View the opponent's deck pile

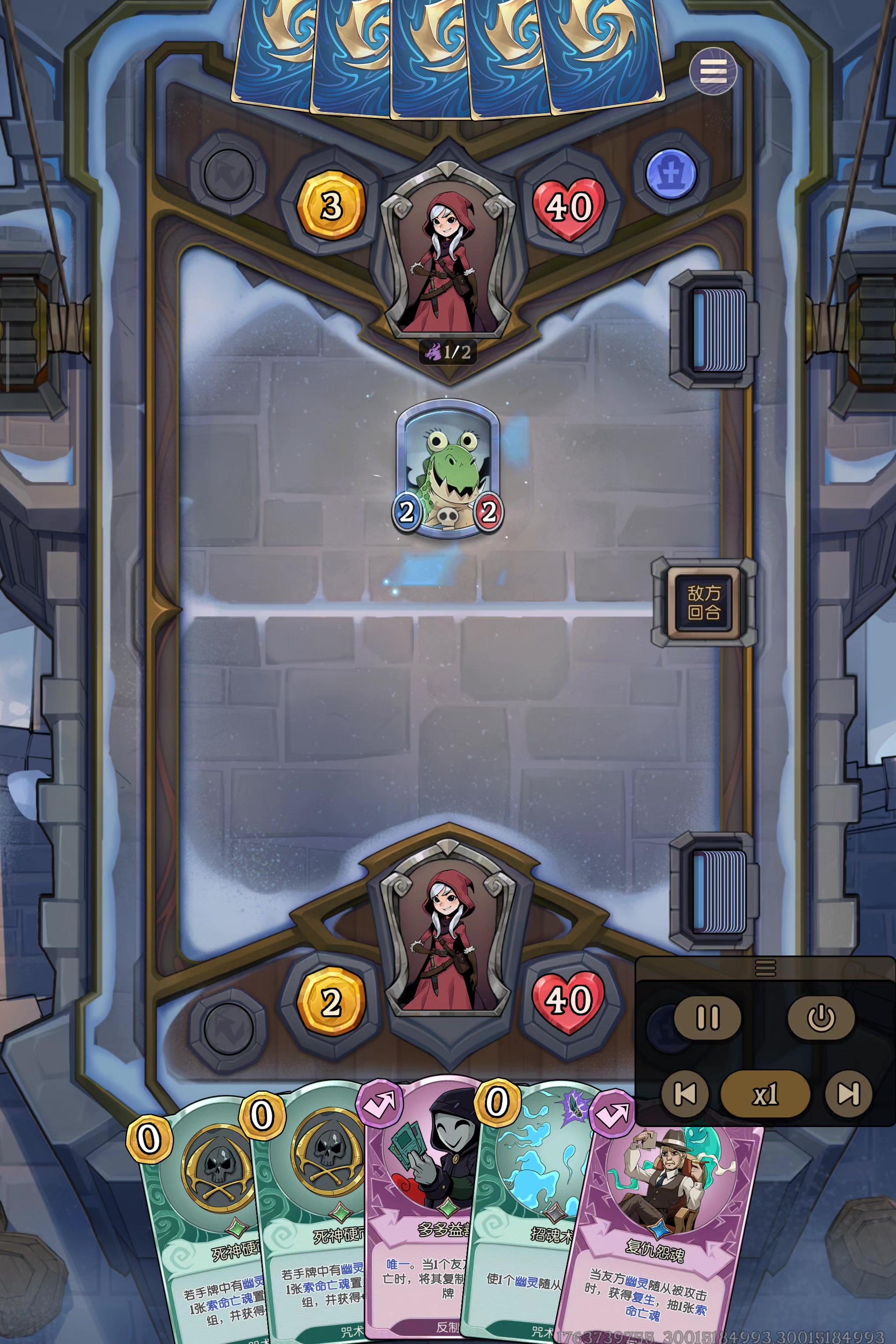pyautogui.click(x=718, y=330)
